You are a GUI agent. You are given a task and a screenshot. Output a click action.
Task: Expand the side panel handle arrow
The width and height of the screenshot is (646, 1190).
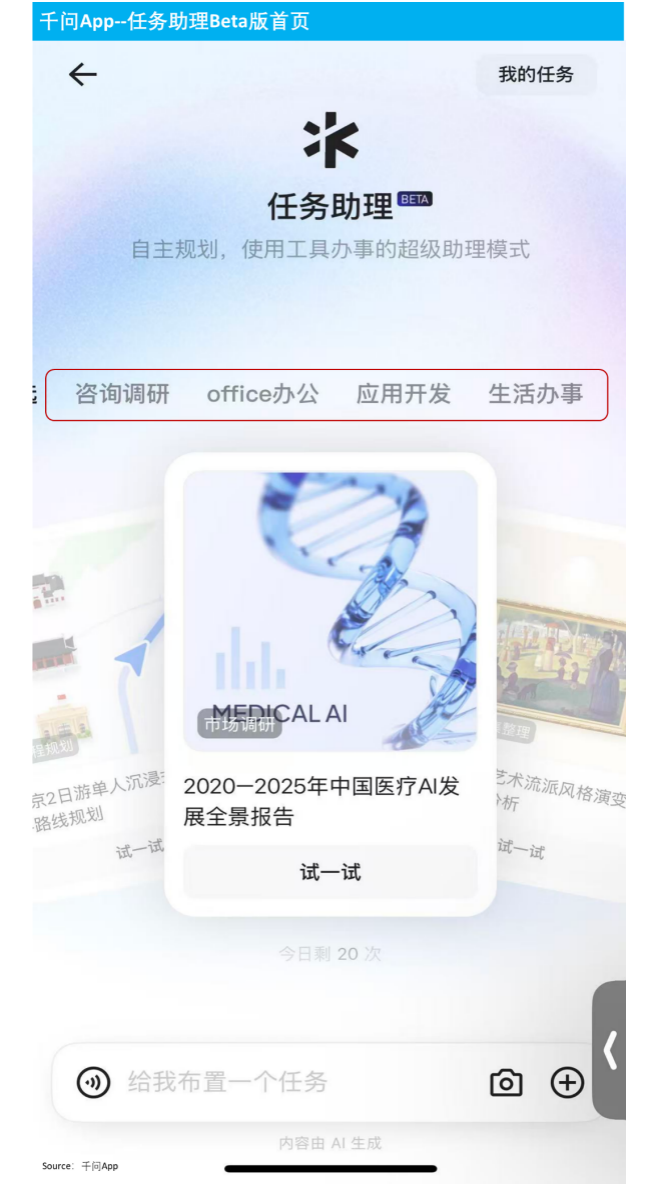[x=610, y=1050]
